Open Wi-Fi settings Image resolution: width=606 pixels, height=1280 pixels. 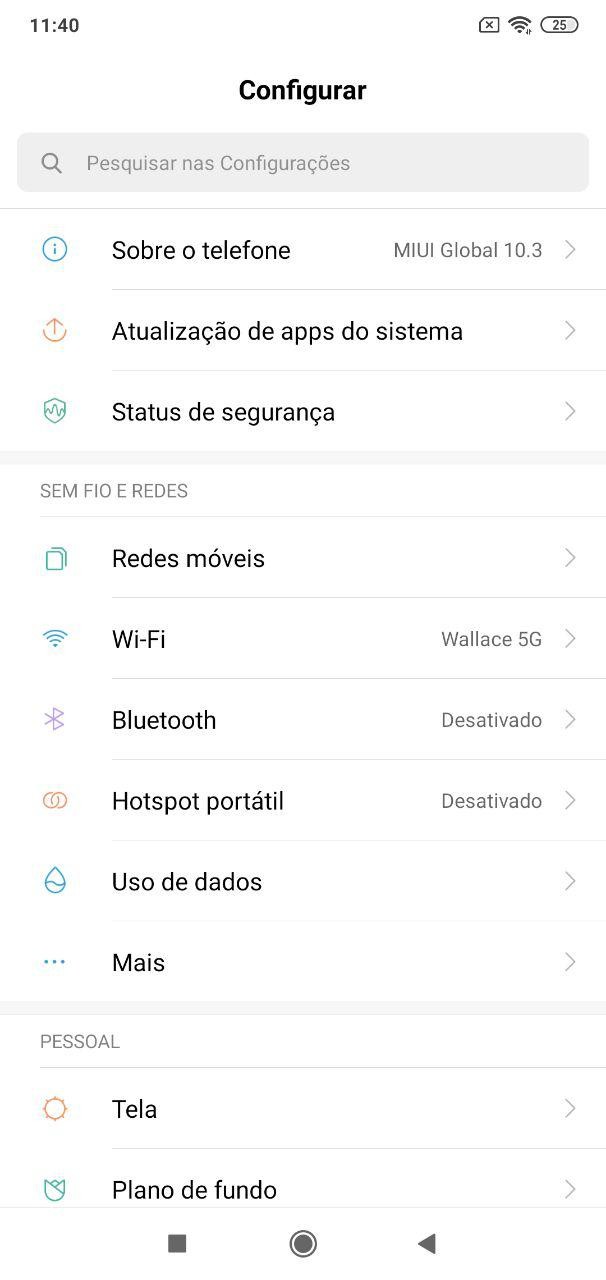(303, 639)
